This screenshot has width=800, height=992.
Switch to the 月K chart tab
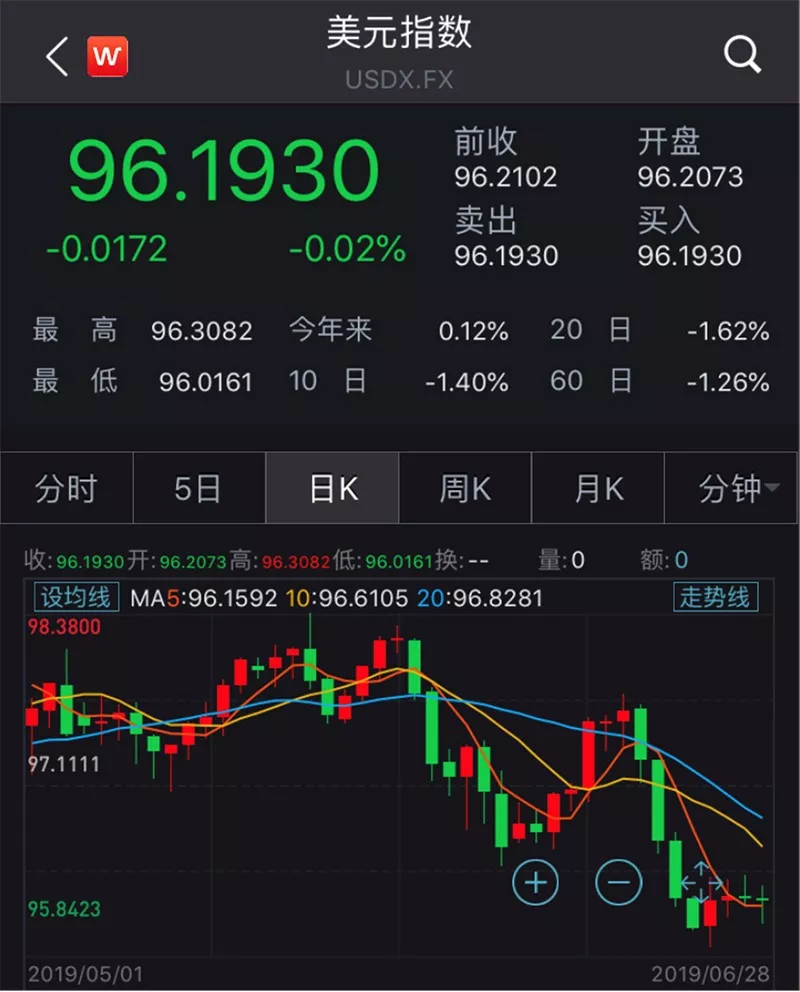pyautogui.click(x=598, y=489)
